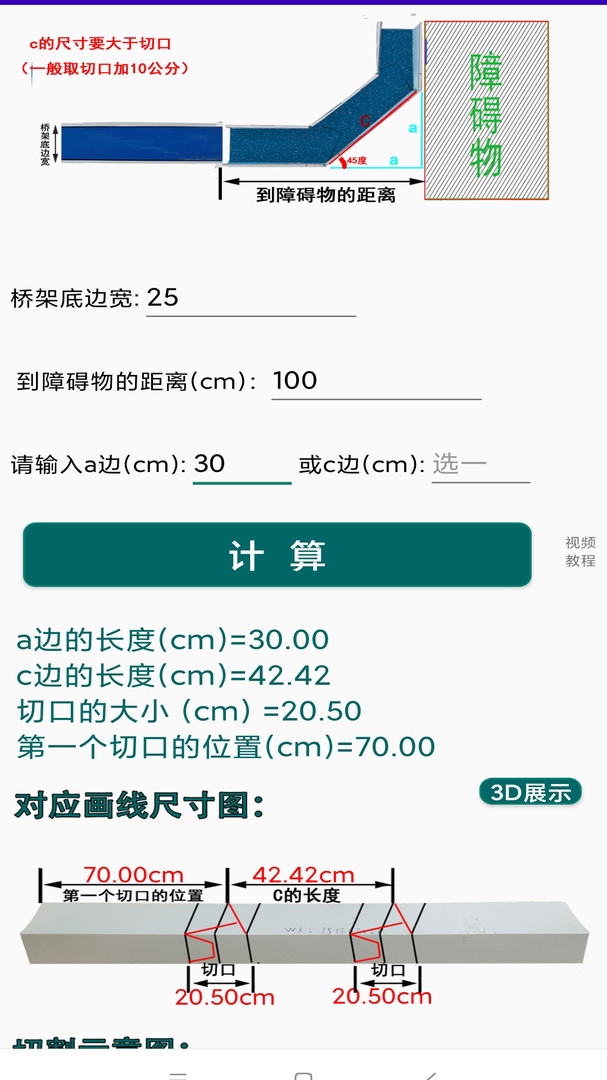Open the 视频教程 video tutorial
The height and width of the screenshot is (1080, 607).
580,551
